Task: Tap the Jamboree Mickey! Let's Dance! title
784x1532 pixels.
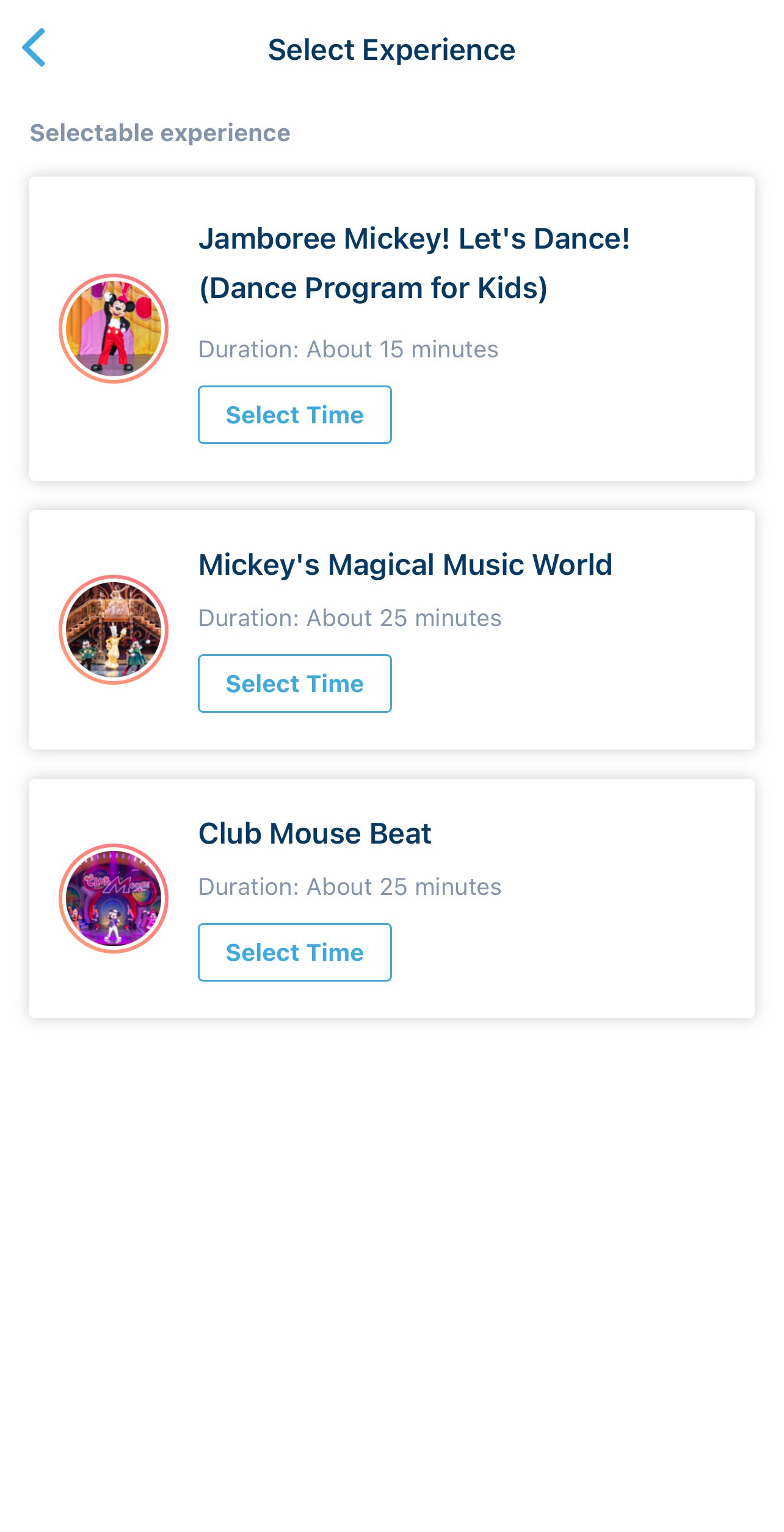Action: tap(415, 241)
